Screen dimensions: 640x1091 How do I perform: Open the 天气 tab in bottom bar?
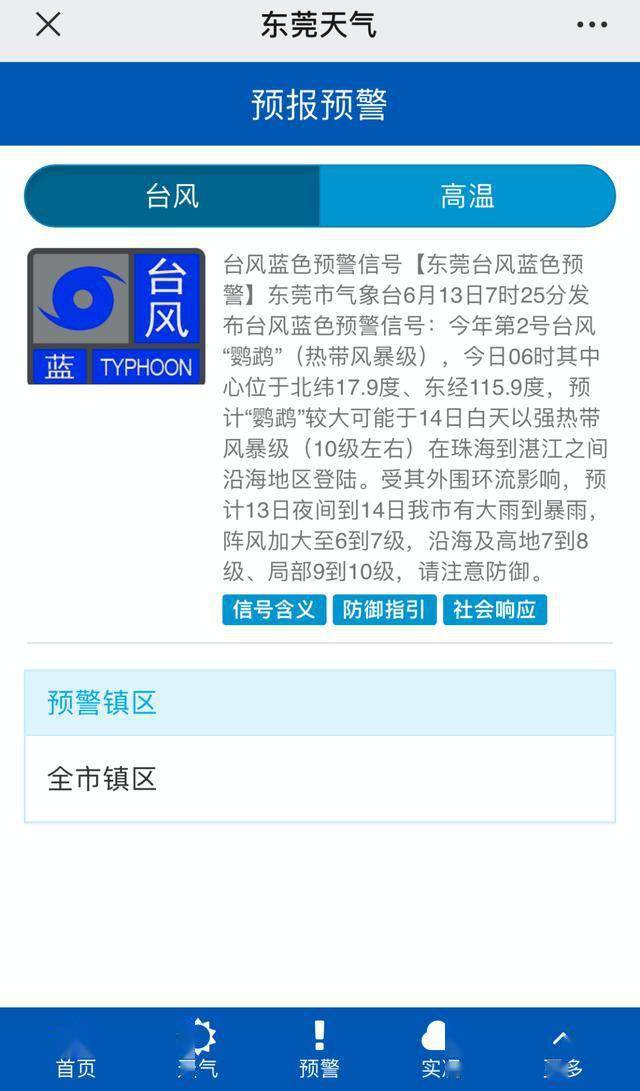click(x=198, y=1050)
